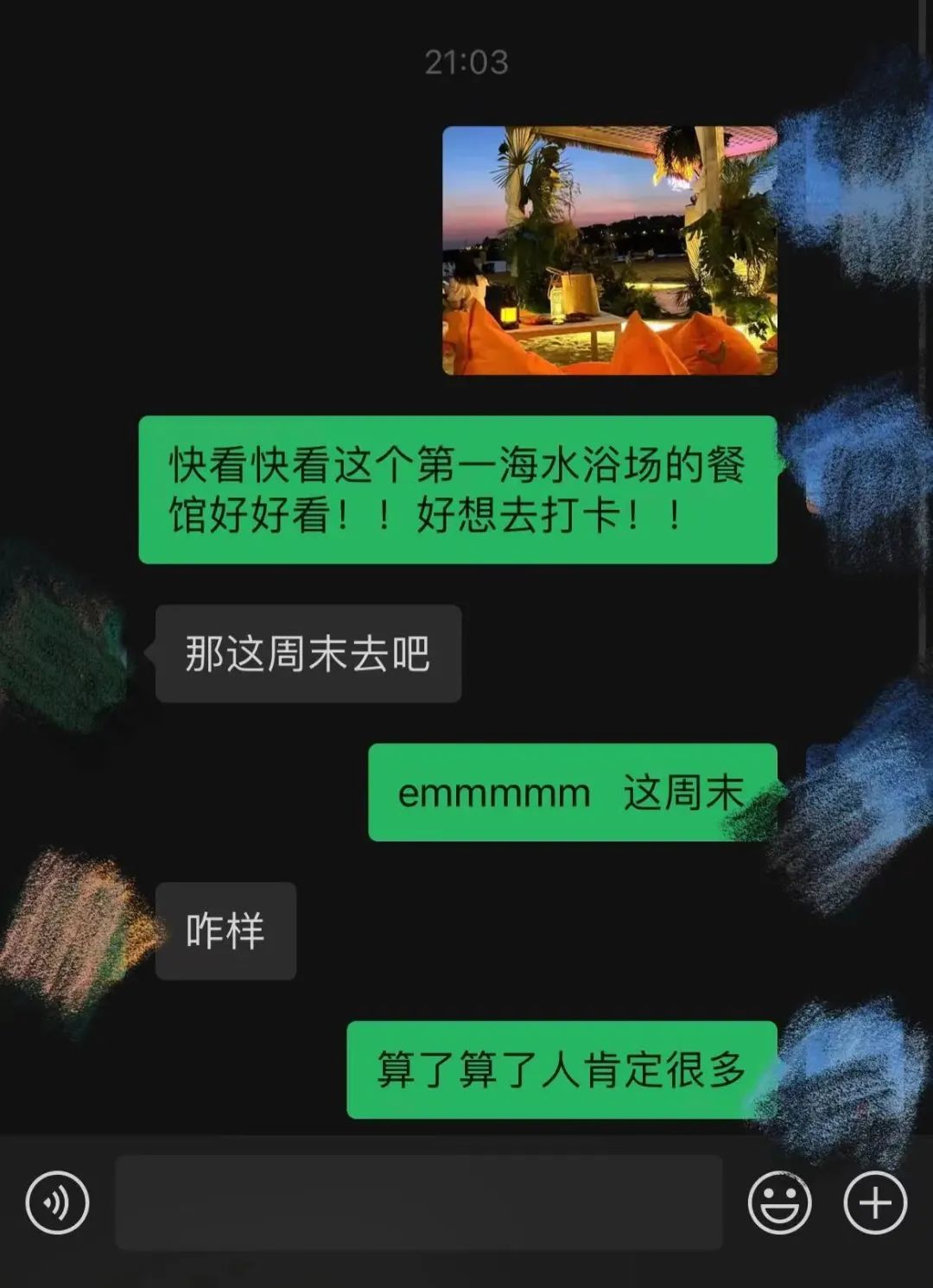Viewport: 933px width, 1288px height.
Task: Open the plus attachments menu
Action: click(874, 1202)
